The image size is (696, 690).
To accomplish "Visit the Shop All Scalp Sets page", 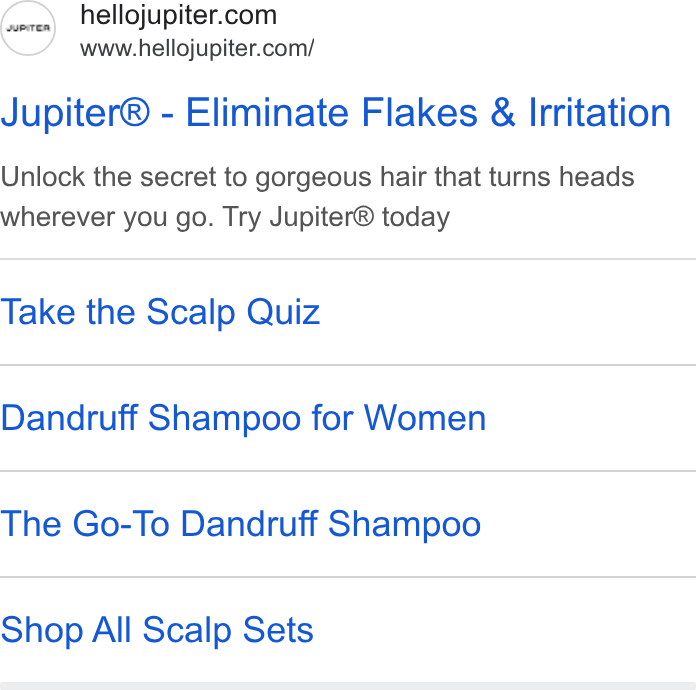I will pos(157,630).
